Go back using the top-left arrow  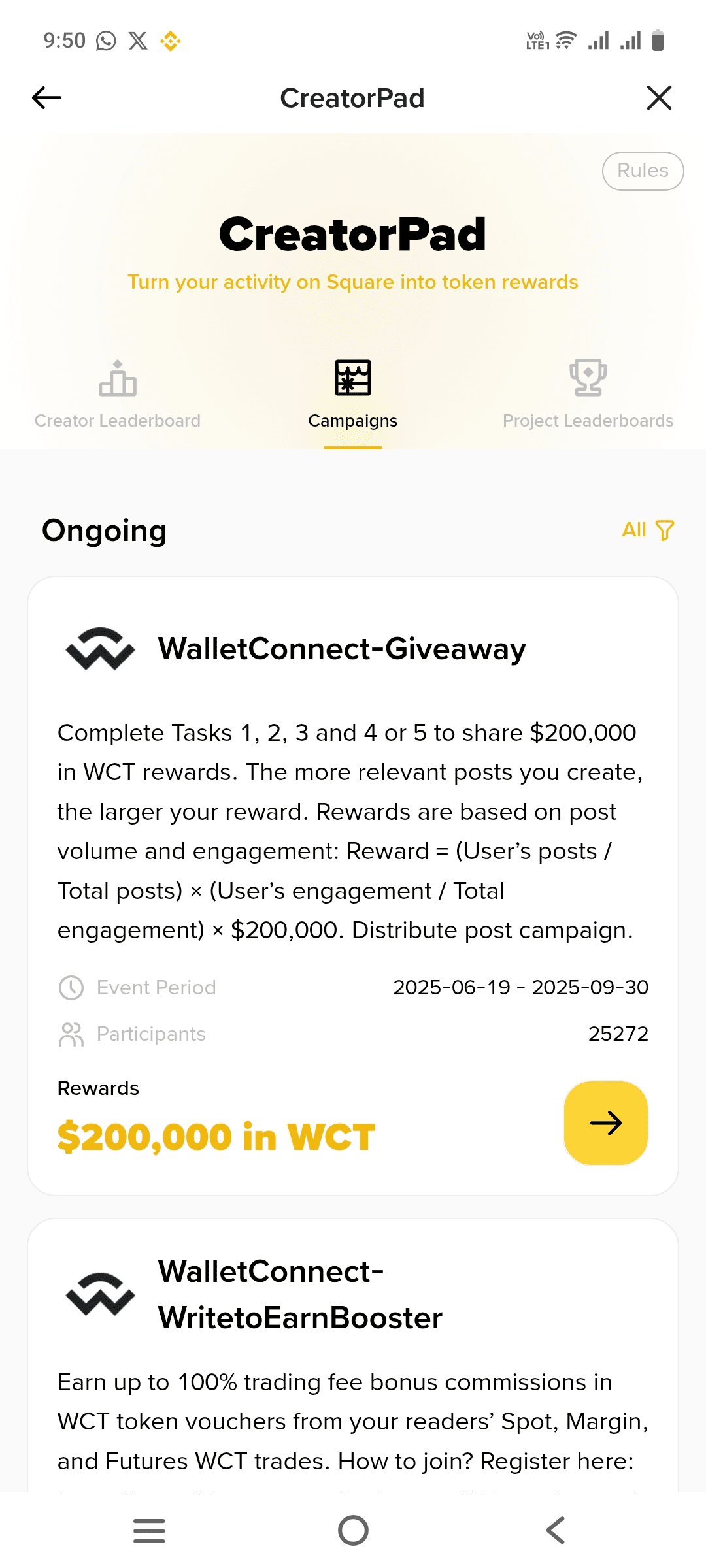[x=47, y=98]
